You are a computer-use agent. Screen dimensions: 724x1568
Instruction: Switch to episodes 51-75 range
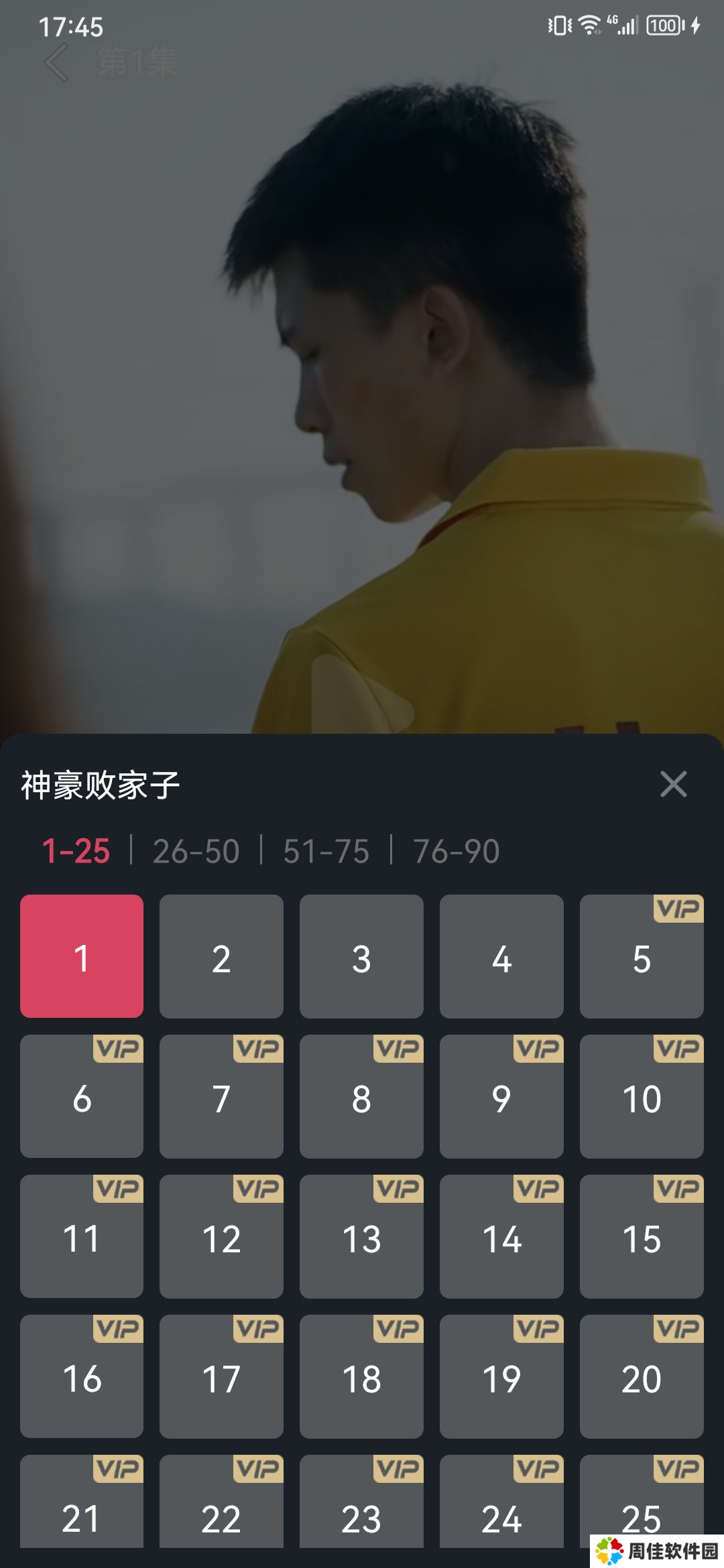pyautogui.click(x=326, y=851)
